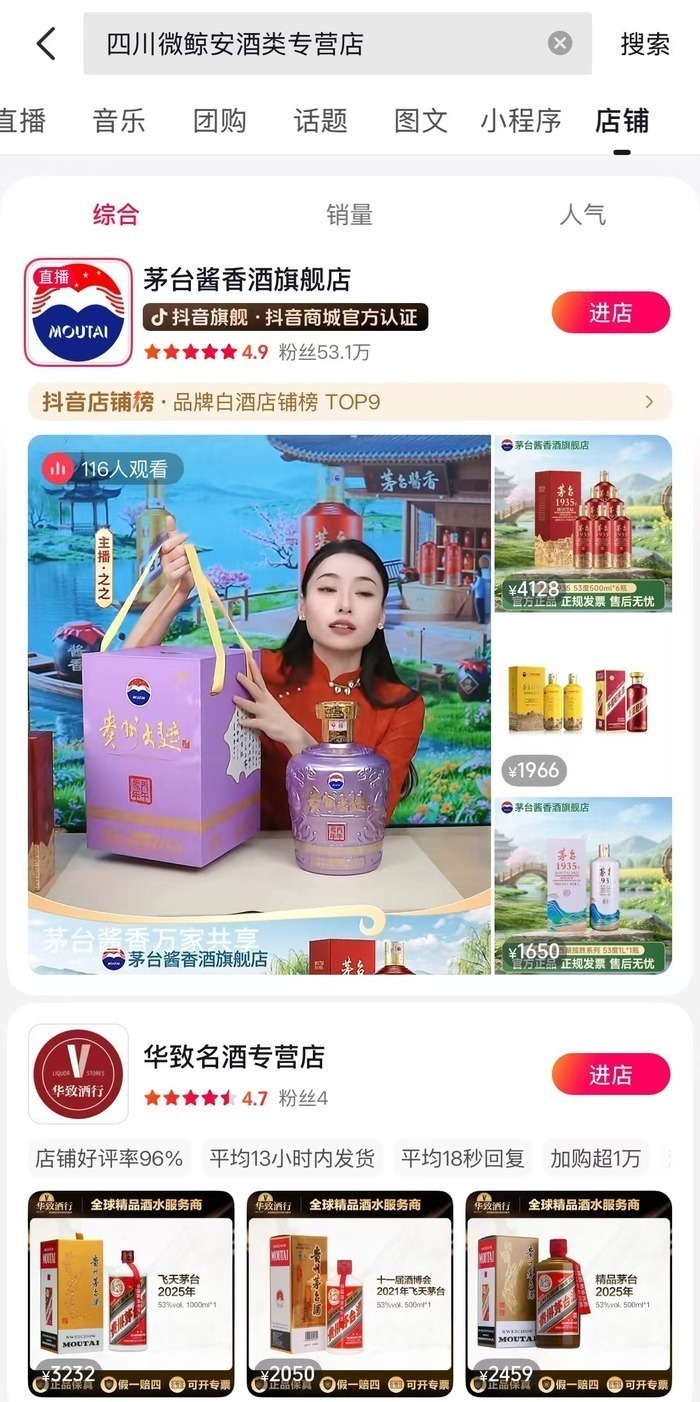Go back using the top-left arrow
The height and width of the screenshot is (1402, 700).
[45, 44]
